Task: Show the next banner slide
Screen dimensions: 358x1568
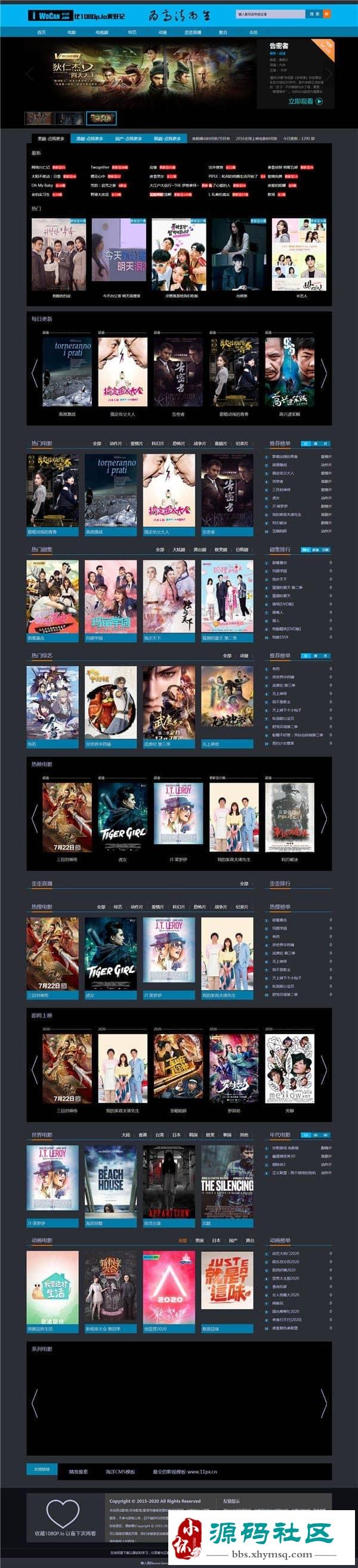Action: 328,73
